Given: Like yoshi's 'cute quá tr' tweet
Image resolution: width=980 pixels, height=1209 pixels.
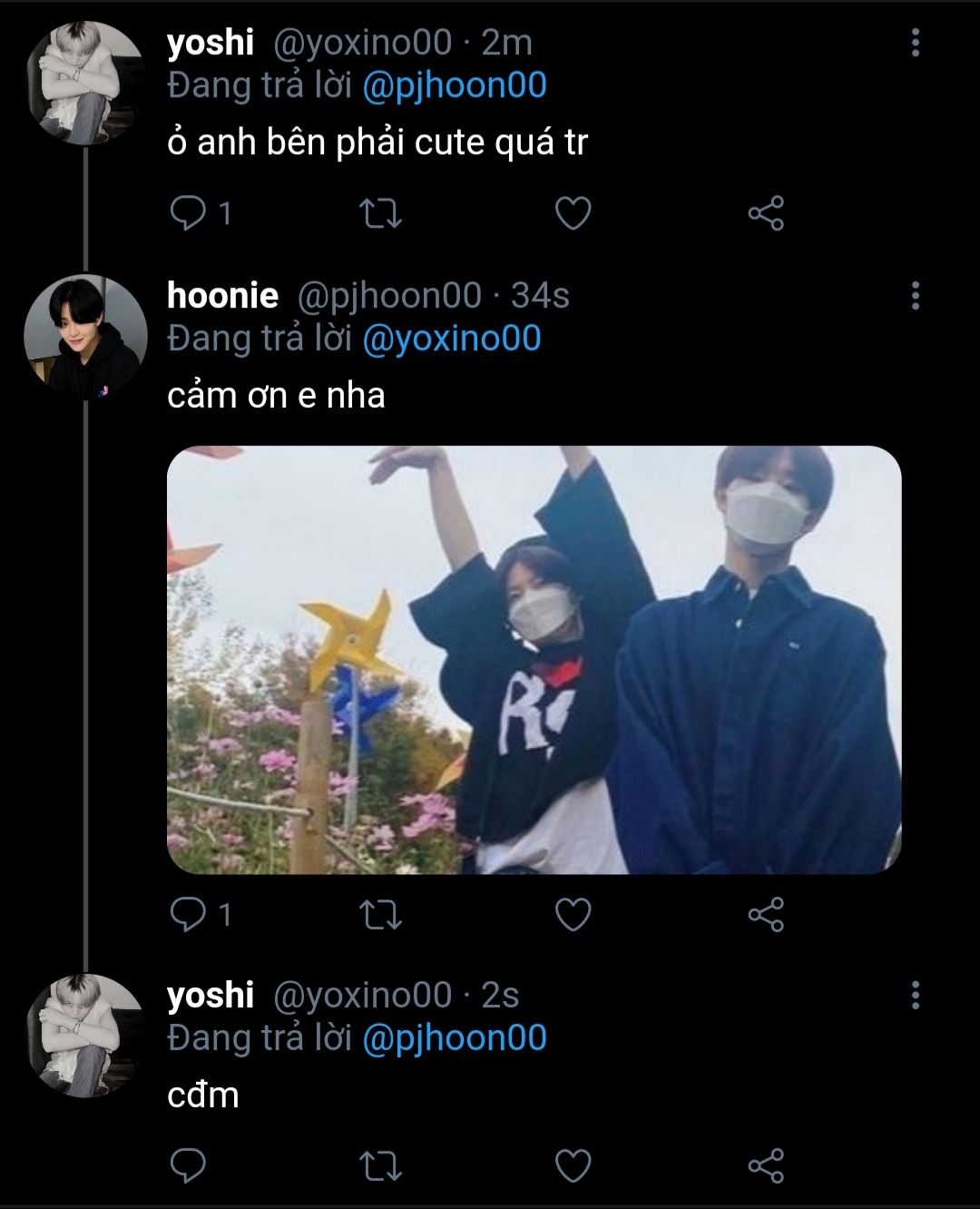Looking at the screenshot, I should tap(573, 214).
